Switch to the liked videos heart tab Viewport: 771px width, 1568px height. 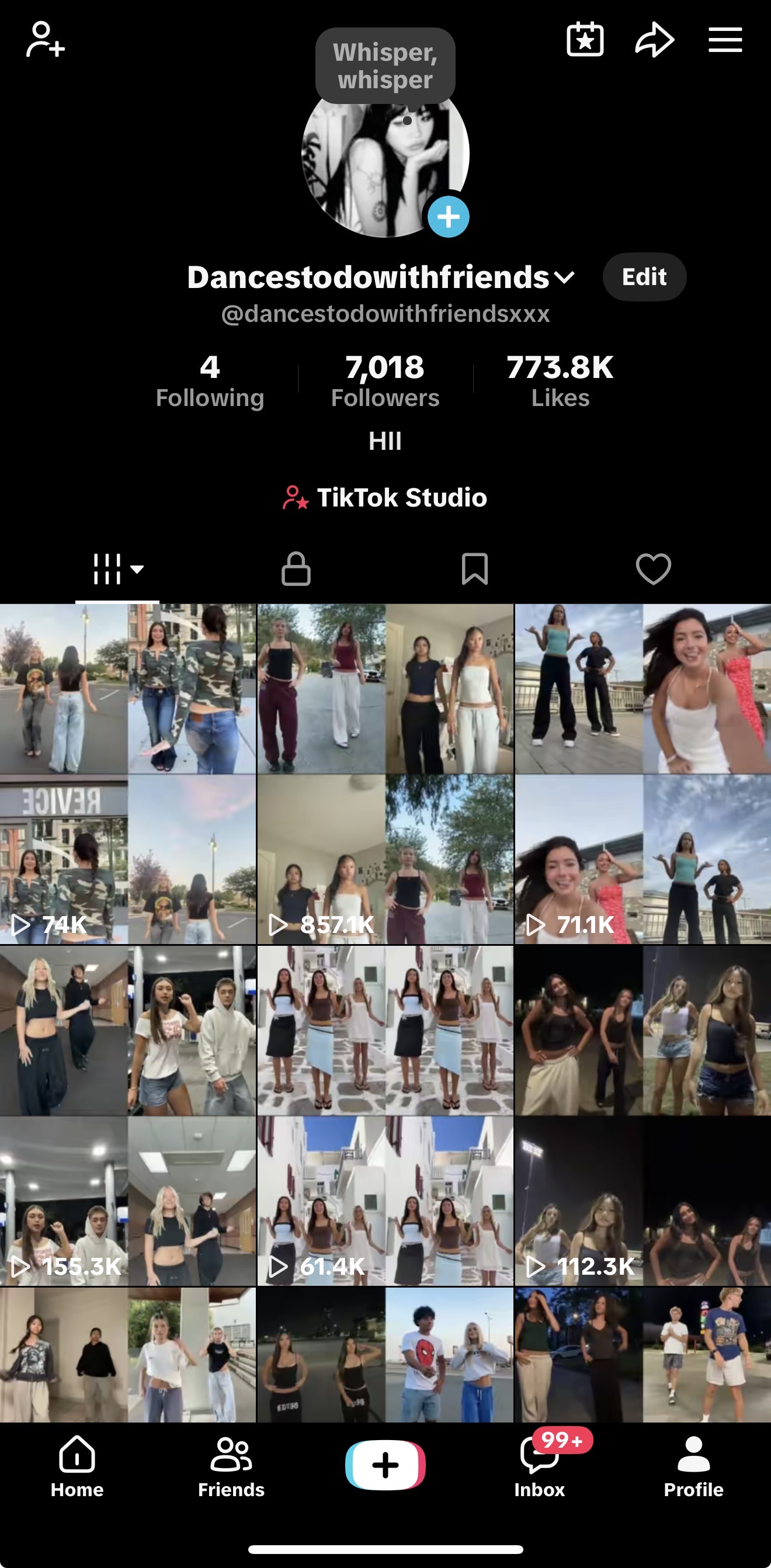click(654, 569)
